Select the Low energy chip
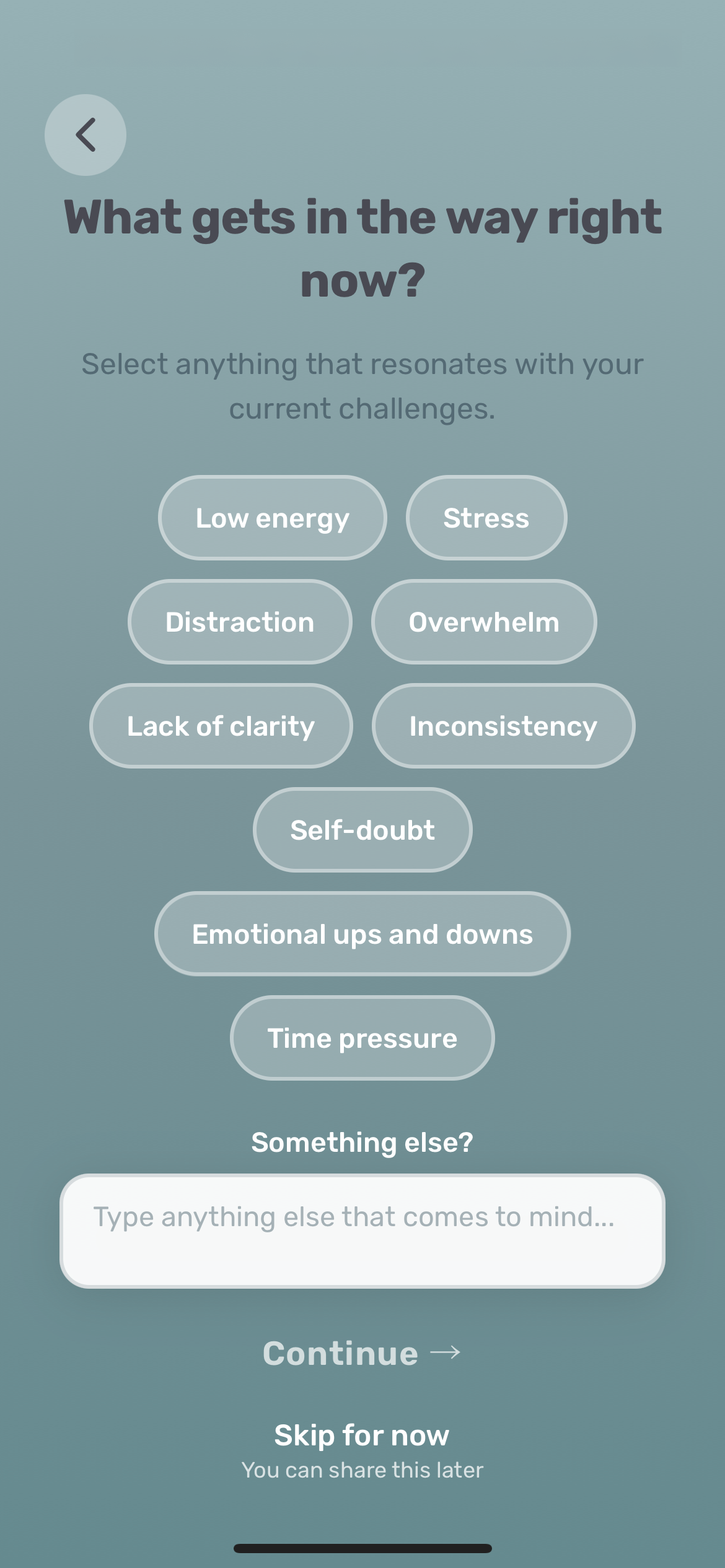Image resolution: width=725 pixels, height=1568 pixels. pyautogui.click(x=273, y=518)
